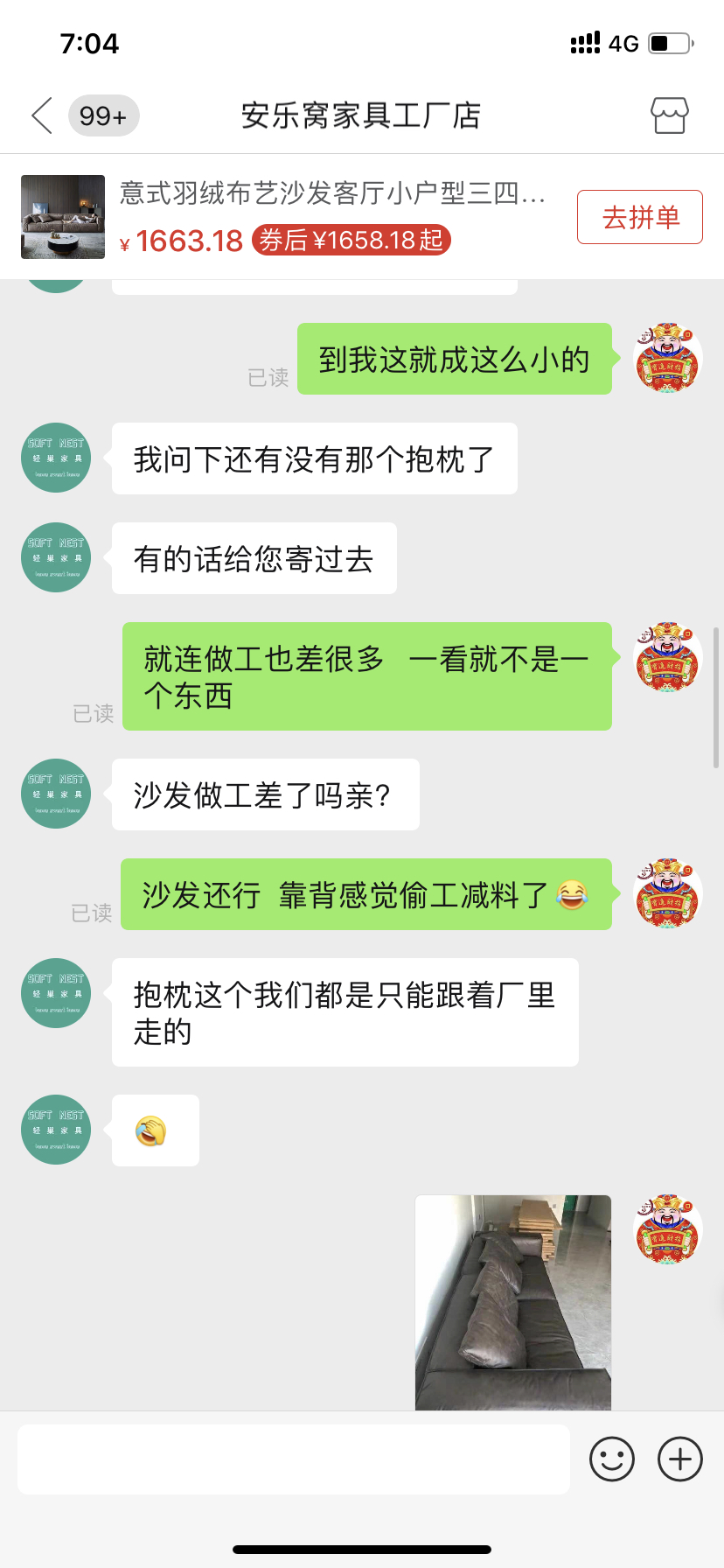Open the plus attachments menu
724x1568 pixels.
680,1459
